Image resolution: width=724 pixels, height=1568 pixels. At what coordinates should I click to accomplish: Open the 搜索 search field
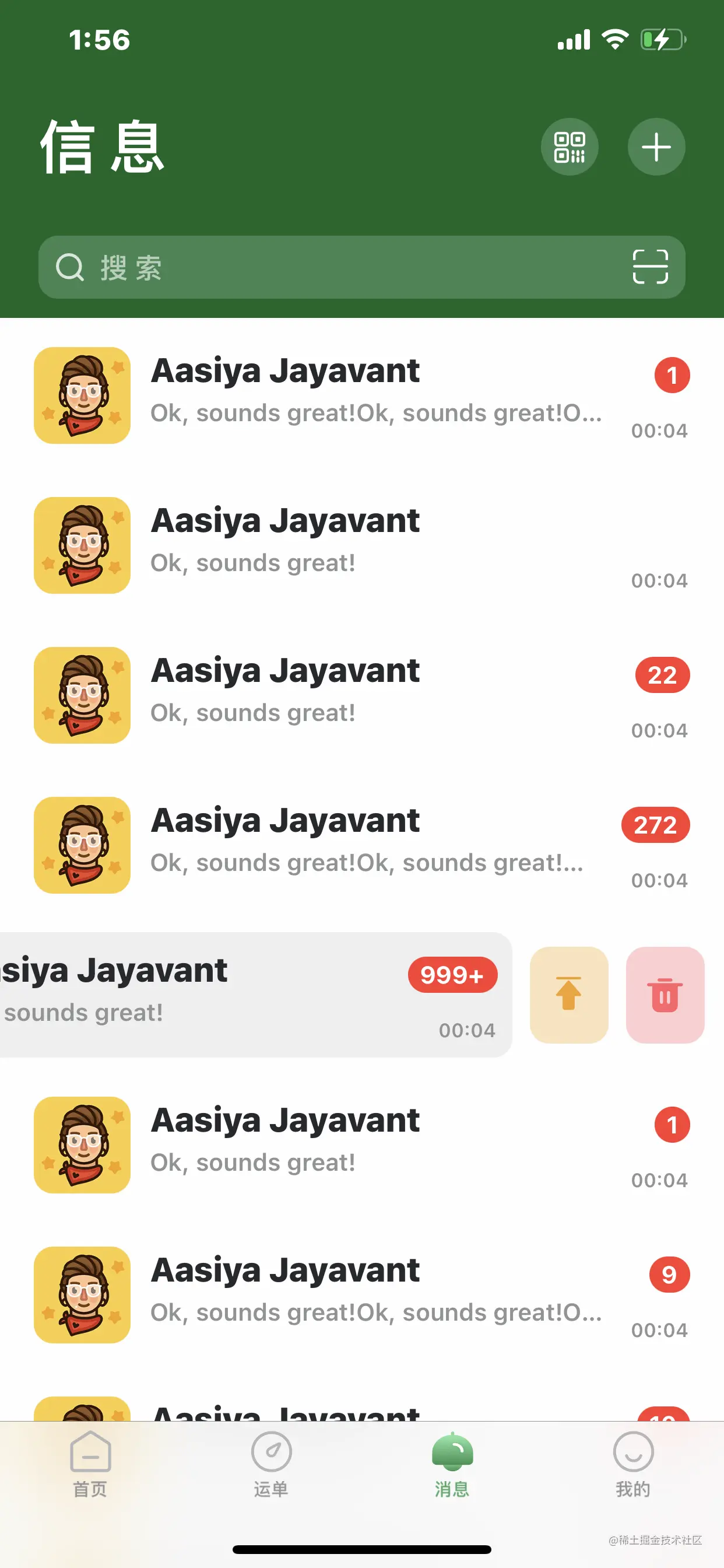click(x=340, y=267)
